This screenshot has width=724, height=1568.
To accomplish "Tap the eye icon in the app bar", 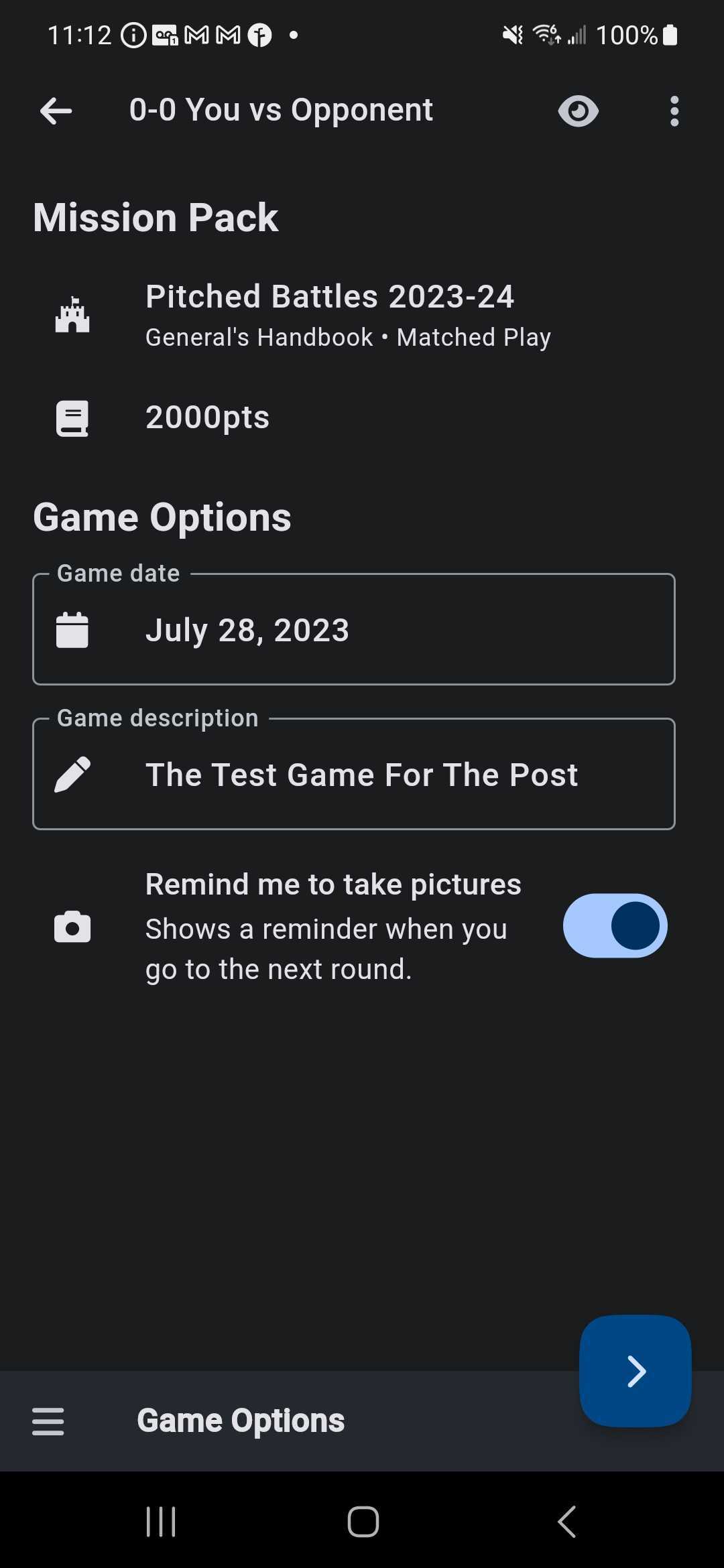I will pyautogui.click(x=578, y=111).
